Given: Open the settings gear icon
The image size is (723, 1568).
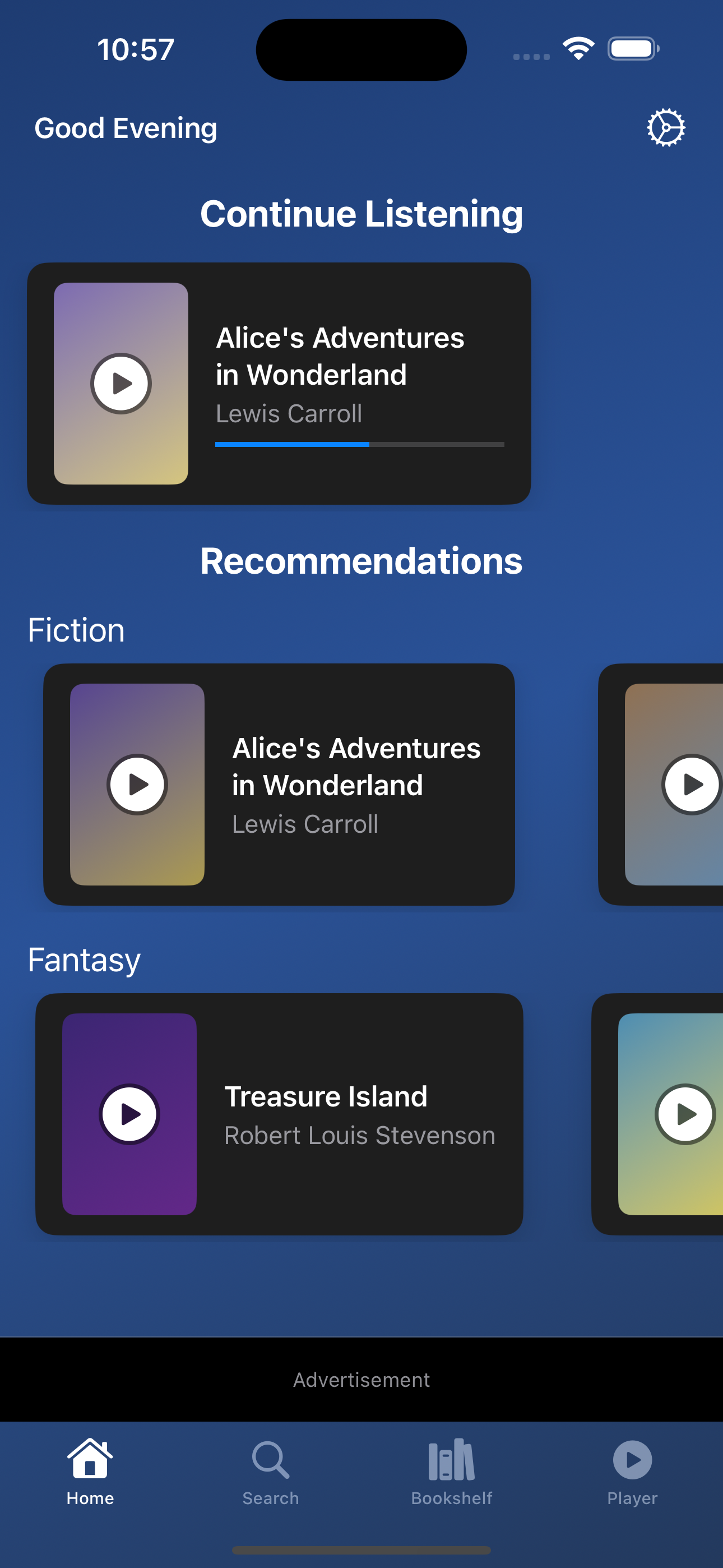Looking at the screenshot, I should tap(665, 128).
